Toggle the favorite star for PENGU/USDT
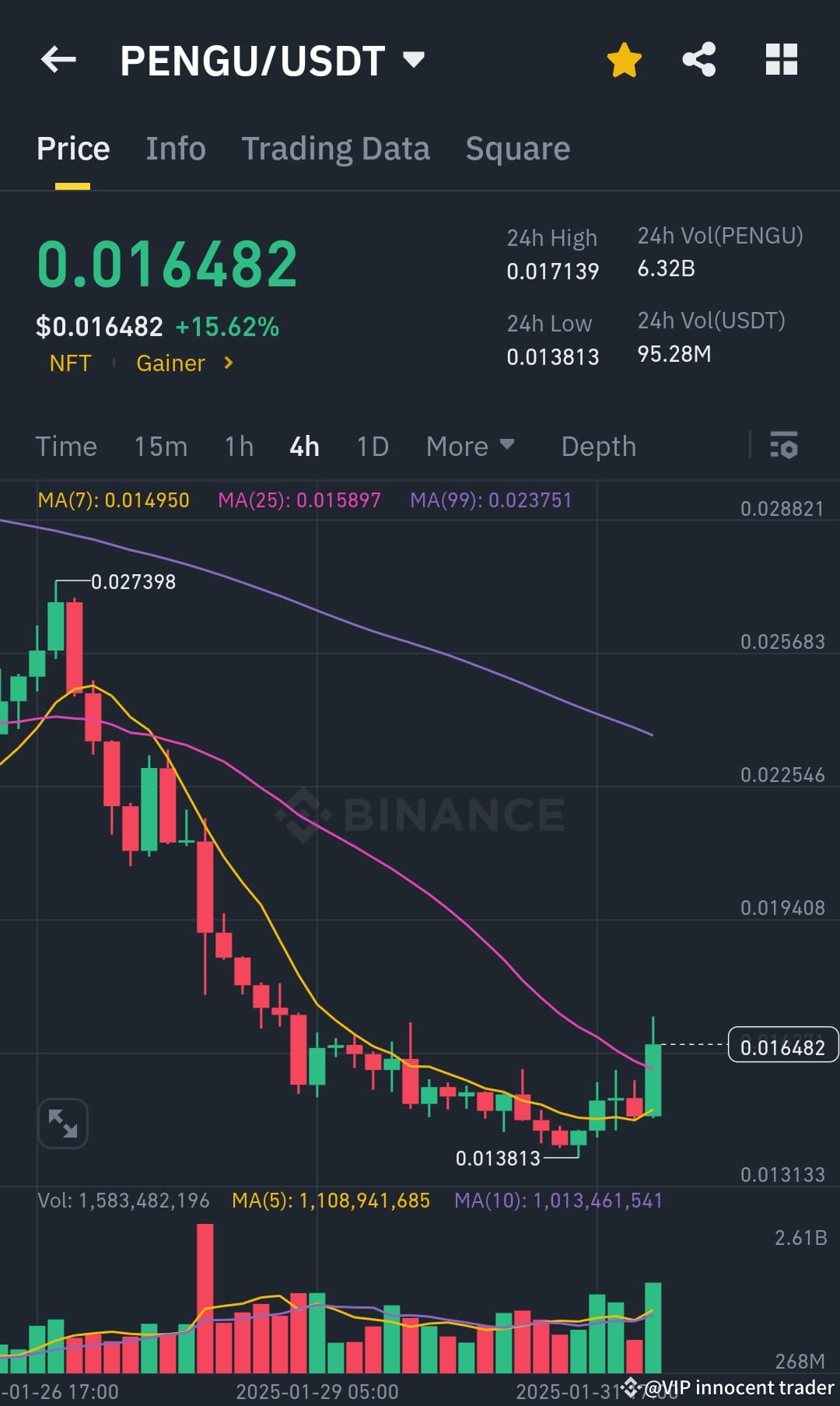 [x=625, y=58]
